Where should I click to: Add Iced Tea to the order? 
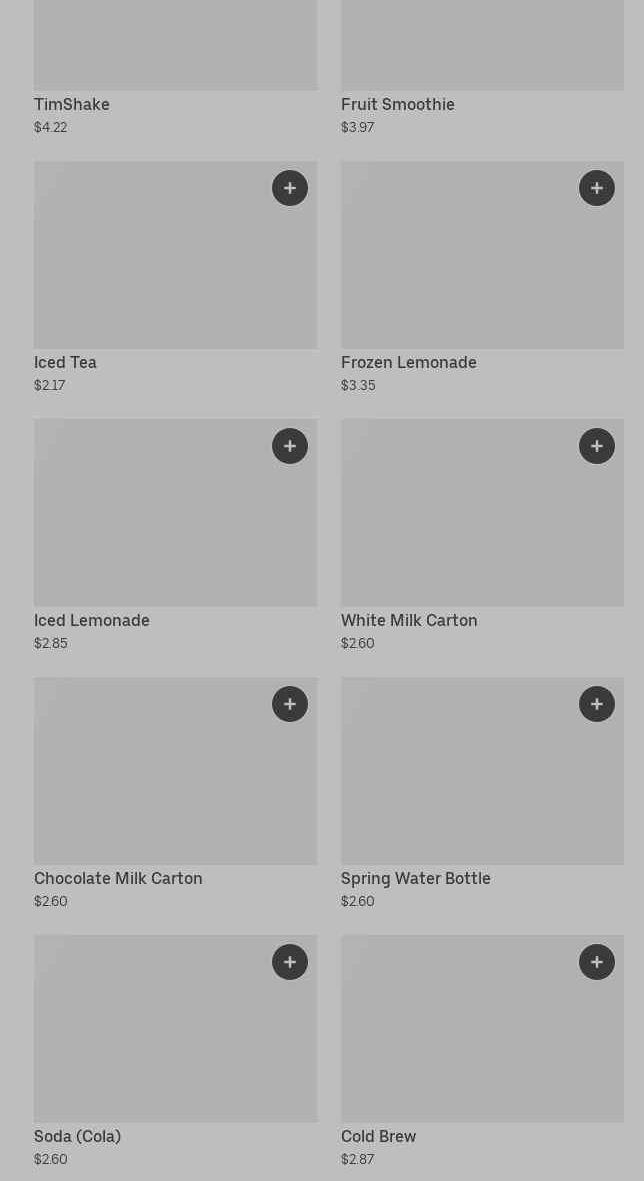[290, 188]
